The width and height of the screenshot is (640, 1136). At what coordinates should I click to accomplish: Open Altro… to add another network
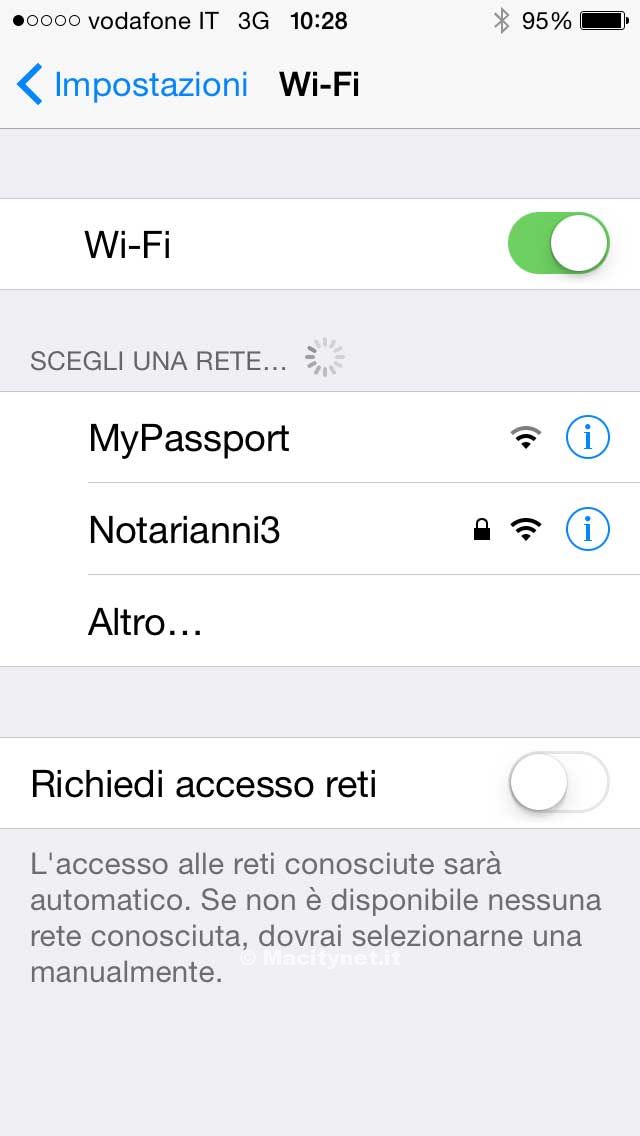click(x=146, y=622)
